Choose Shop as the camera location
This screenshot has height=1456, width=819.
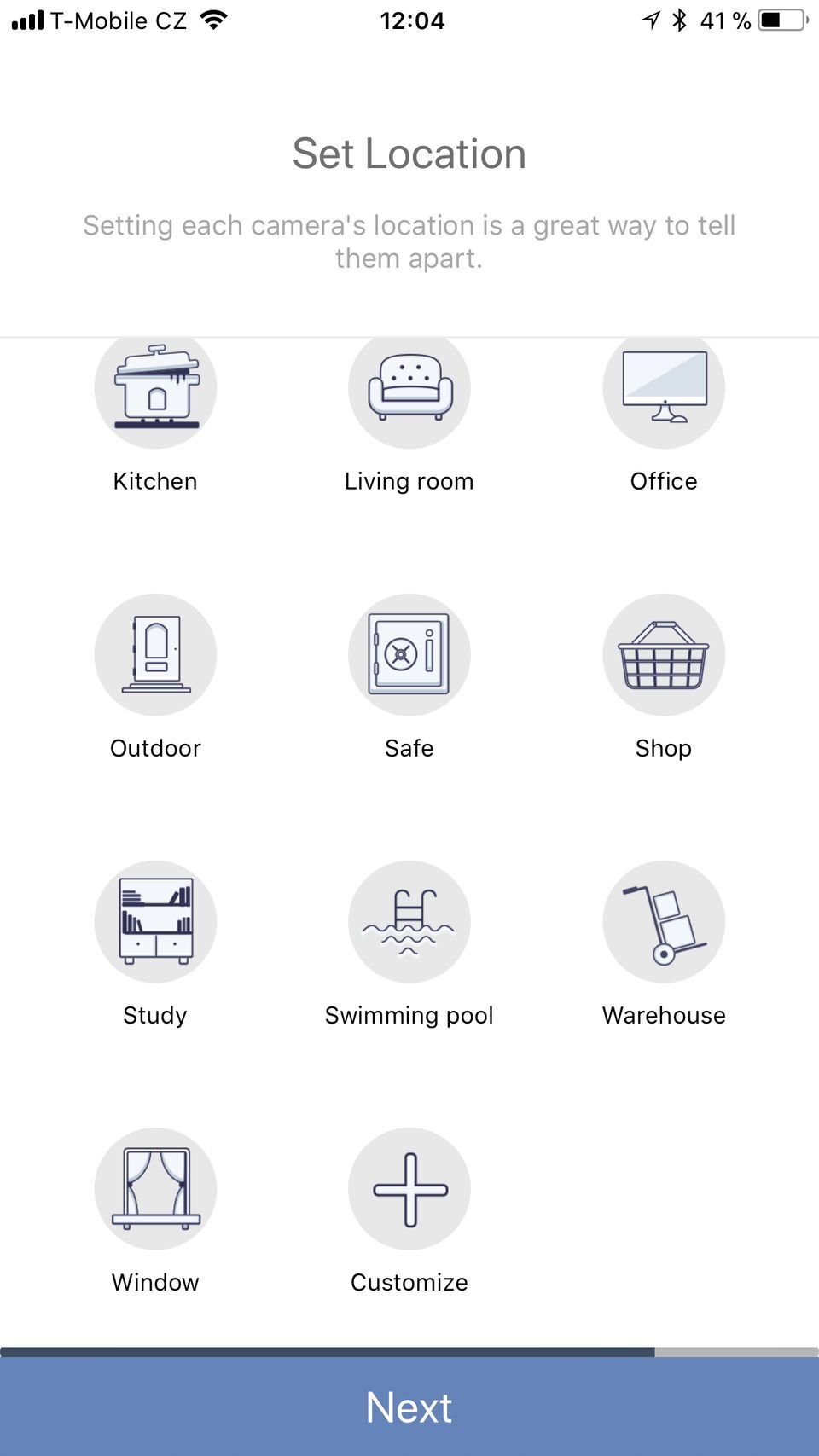(664, 655)
